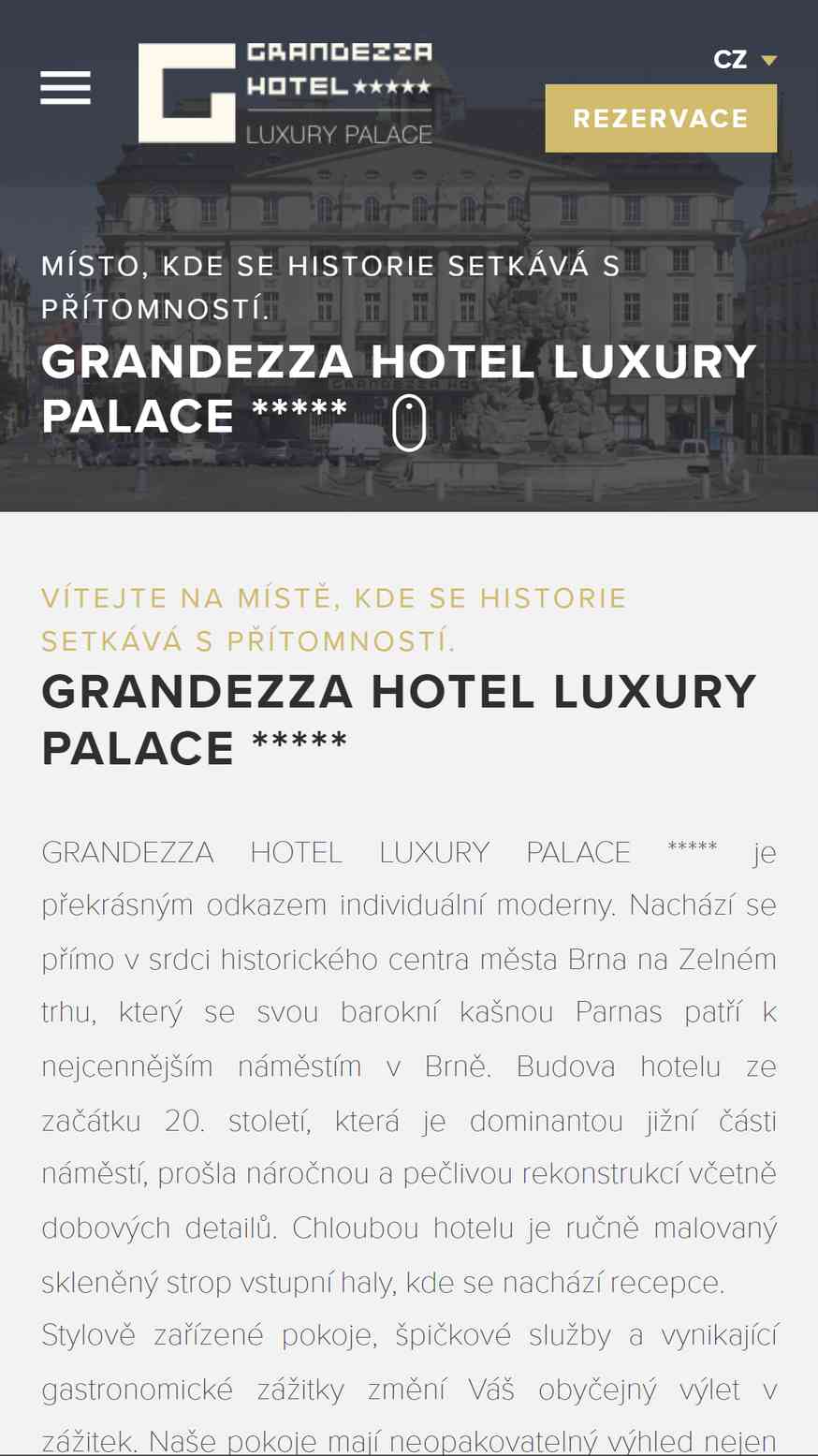Tap the REZERVACE booking button
Image resolution: width=818 pixels, height=1456 pixels.
661,119
